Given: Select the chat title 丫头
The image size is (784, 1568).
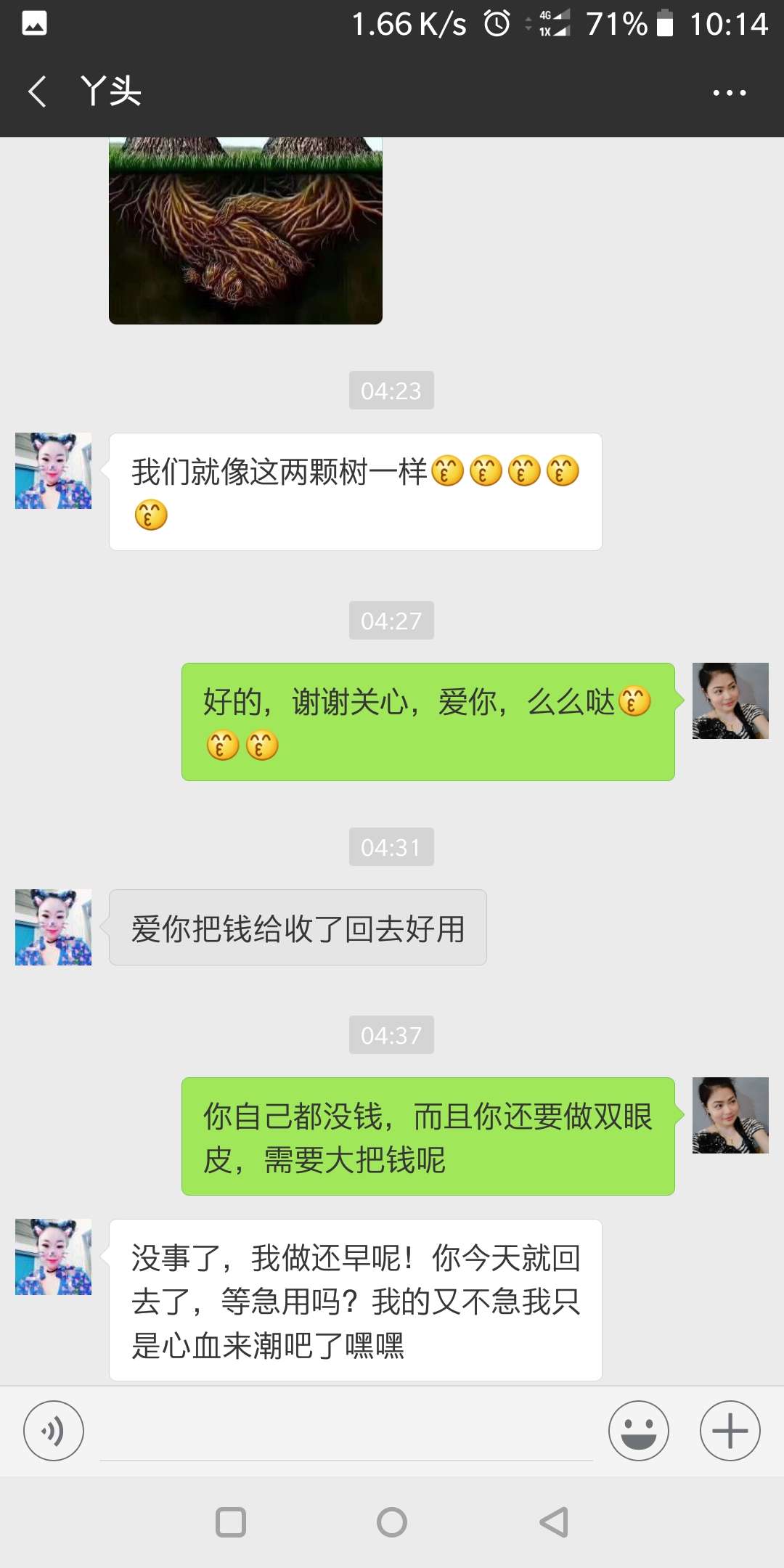Looking at the screenshot, I should click(110, 92).
